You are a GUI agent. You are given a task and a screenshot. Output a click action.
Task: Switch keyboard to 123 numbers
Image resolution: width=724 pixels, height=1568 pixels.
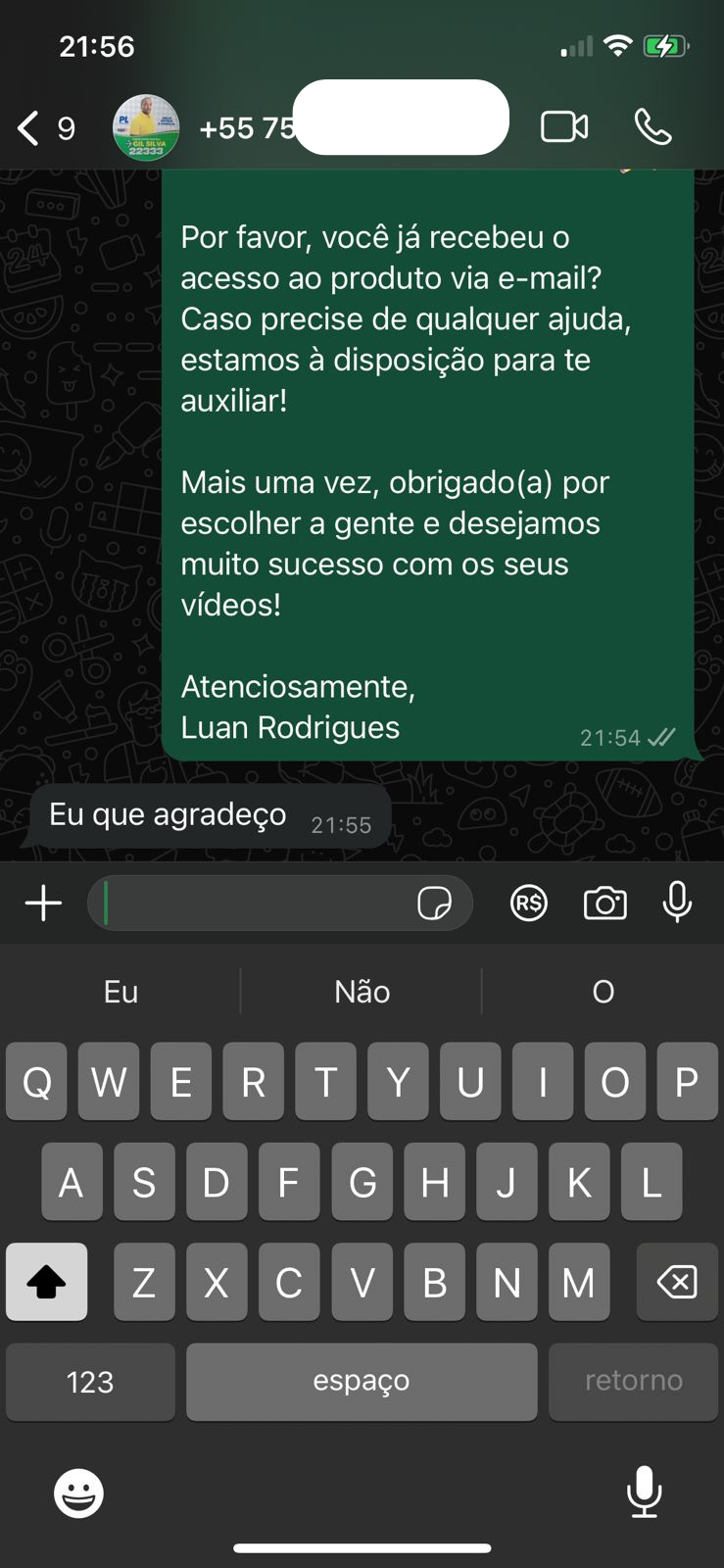[90, 1382]
